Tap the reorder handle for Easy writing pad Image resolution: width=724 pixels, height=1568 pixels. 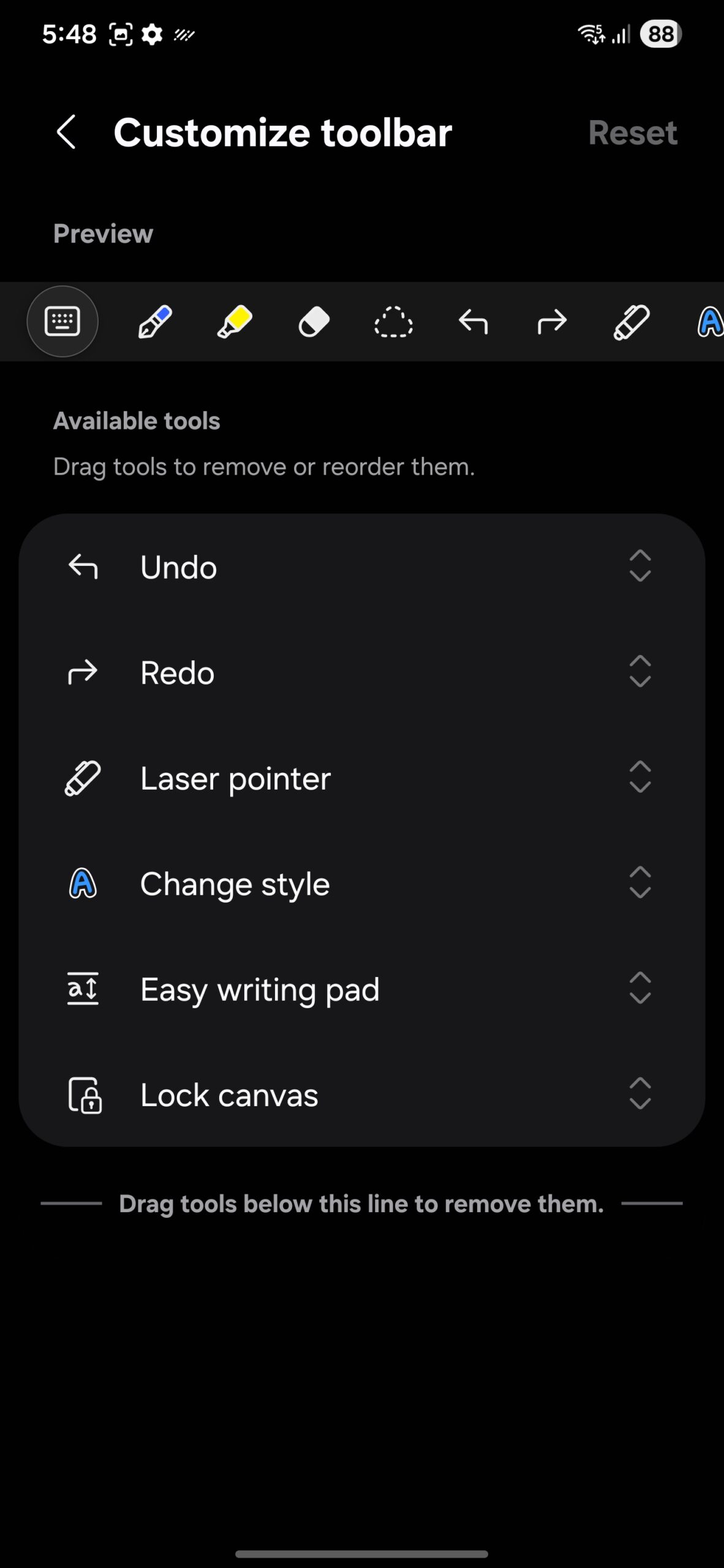(x=640, y=988)
